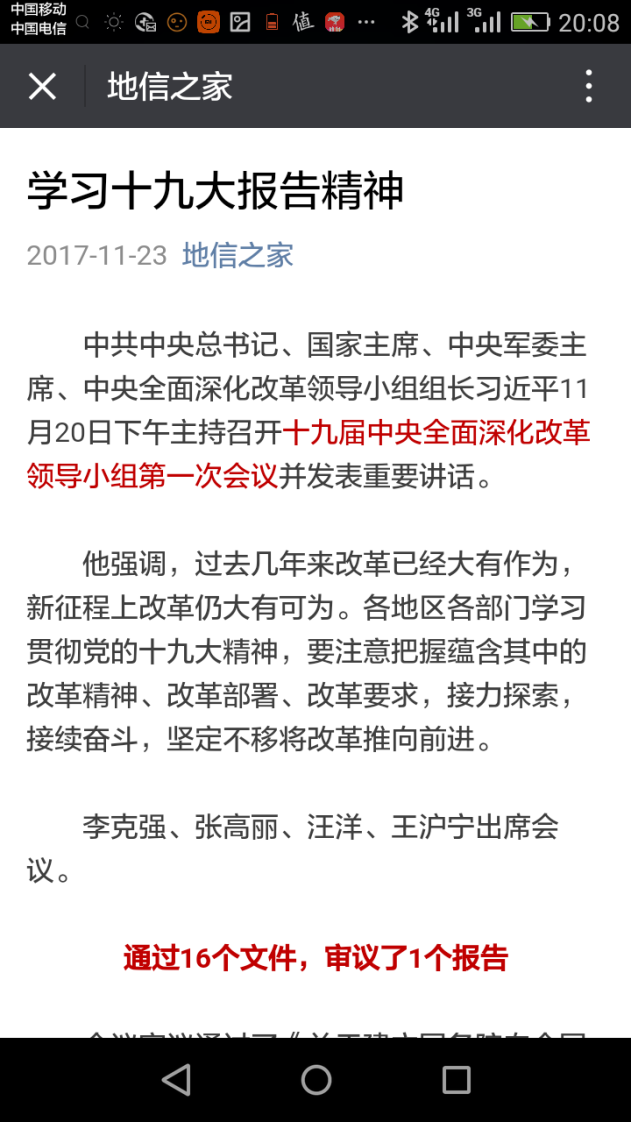Go to the home screen
Screen dimensions: 631x1122
[316, 1080]
